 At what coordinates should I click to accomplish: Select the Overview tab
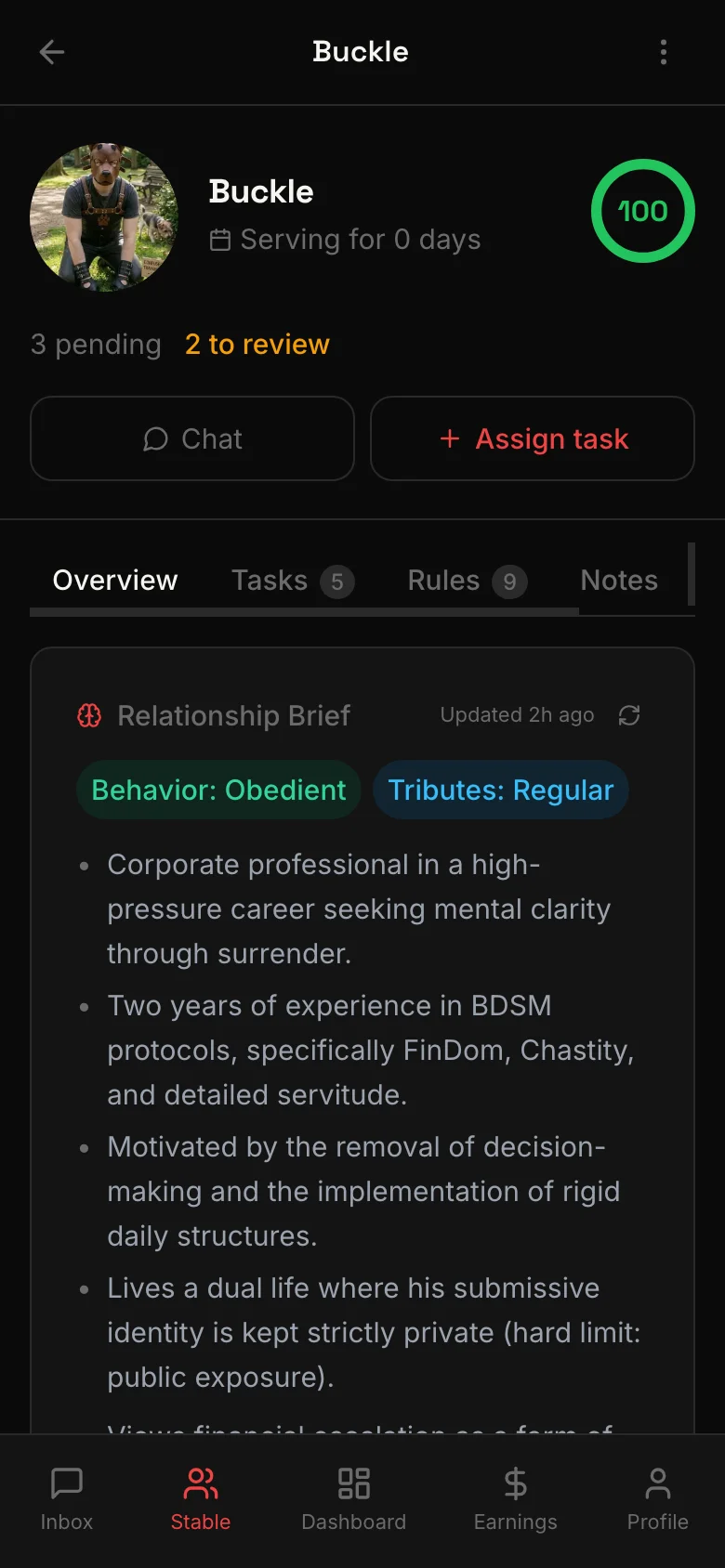(x=115, y=581)
